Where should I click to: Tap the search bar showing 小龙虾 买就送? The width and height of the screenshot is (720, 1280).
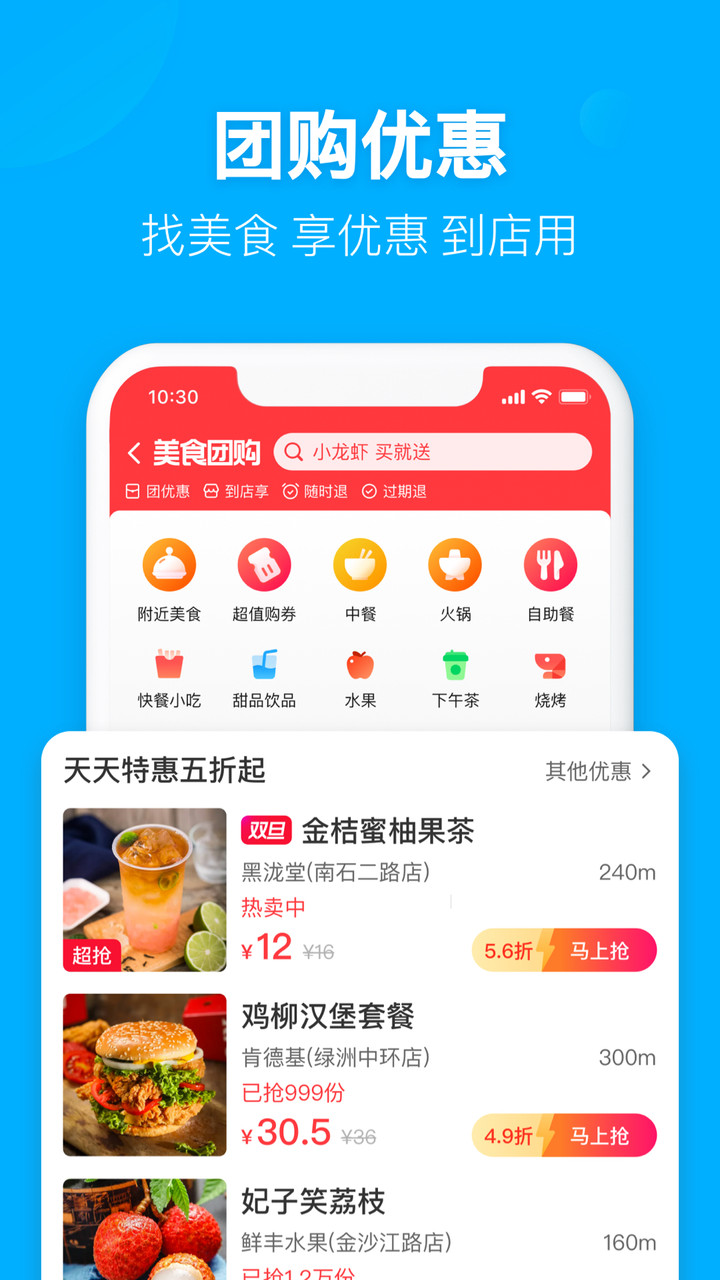437,452
